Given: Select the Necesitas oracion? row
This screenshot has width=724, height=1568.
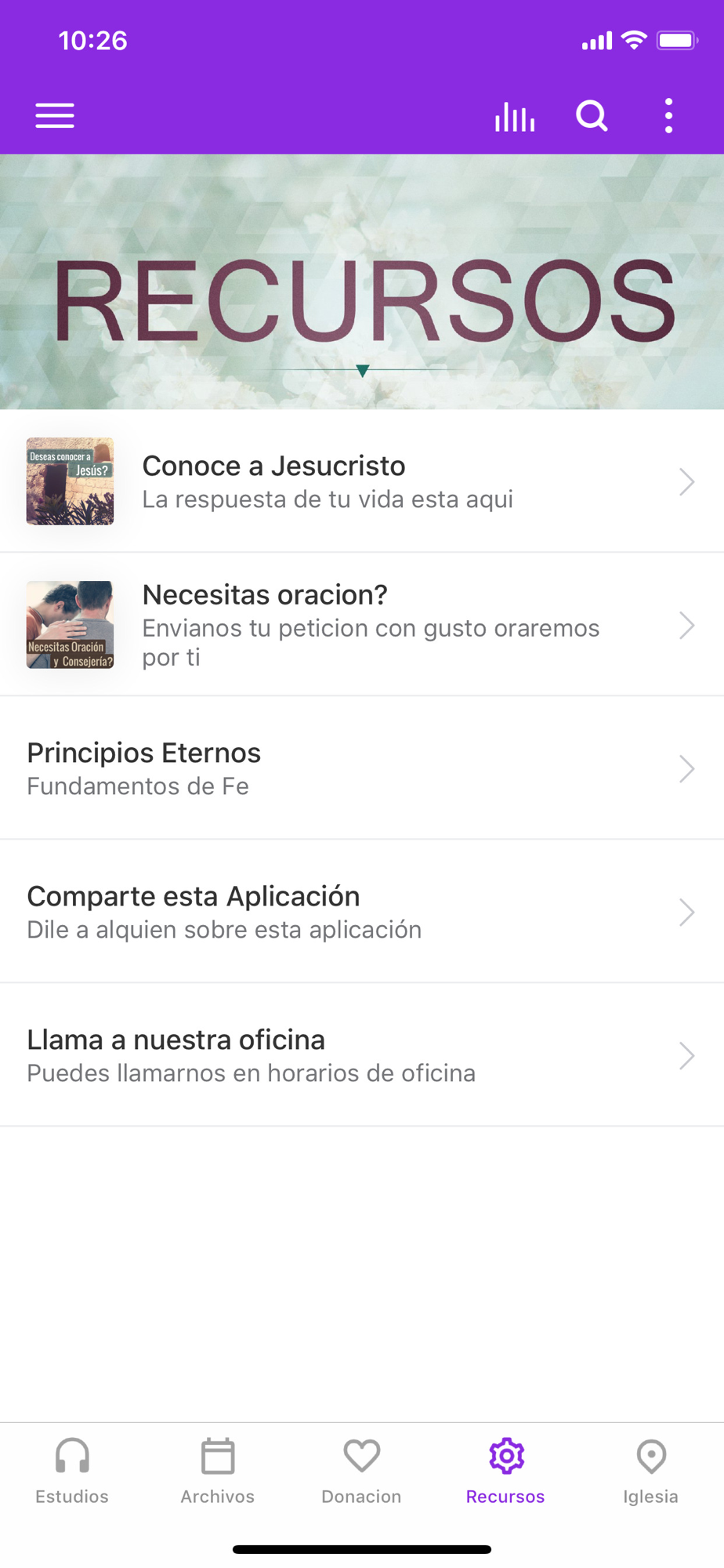Looking at the screenshot, I should [360, 625].
